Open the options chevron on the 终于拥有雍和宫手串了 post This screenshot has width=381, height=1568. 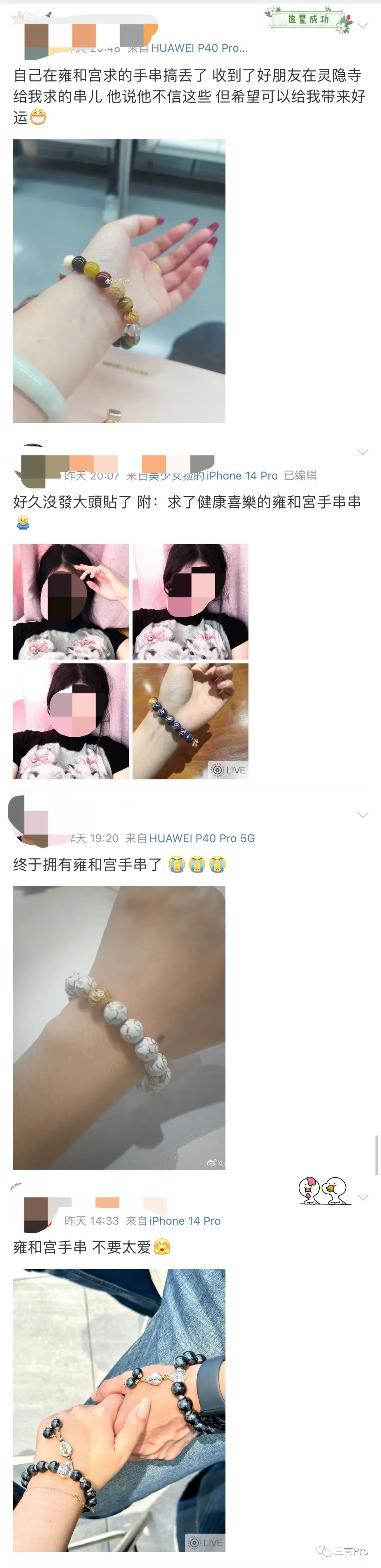pos(363,814)
